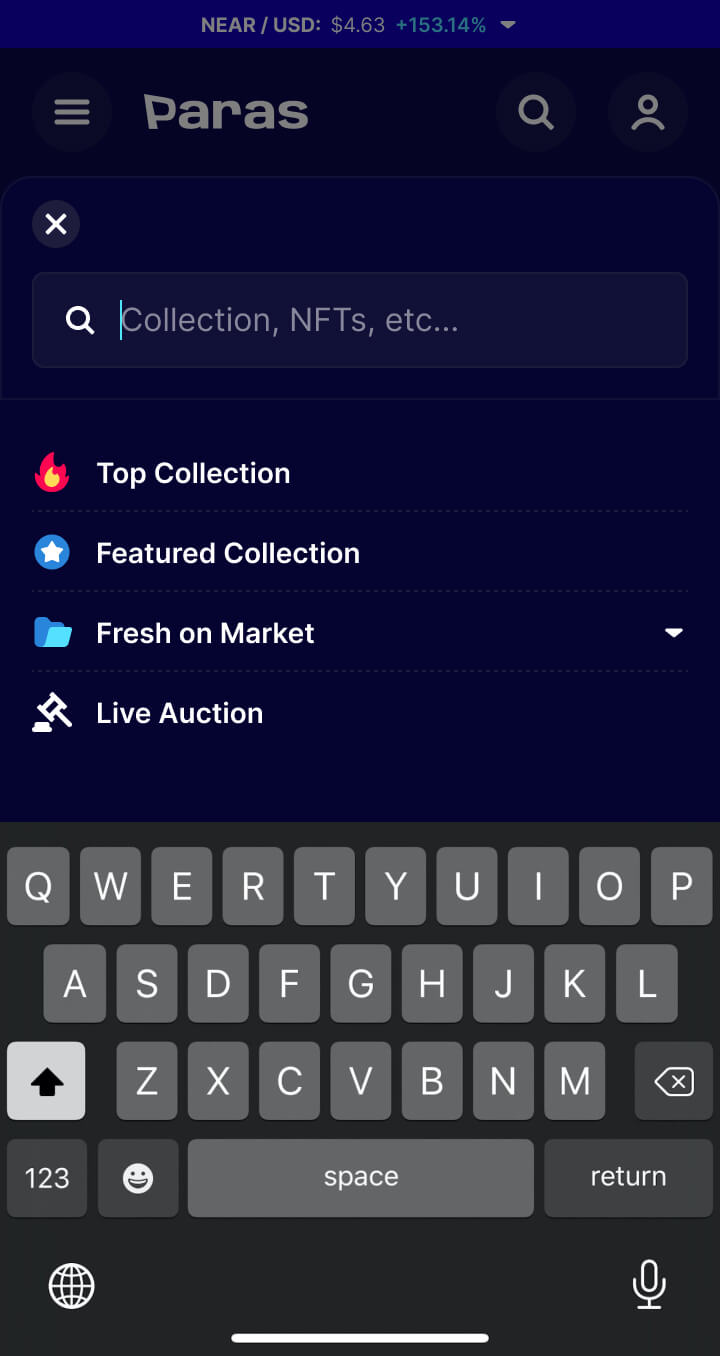Switch keyboard to 123 numbers
Viewport: 720px width, 1356px height.
46,1177
